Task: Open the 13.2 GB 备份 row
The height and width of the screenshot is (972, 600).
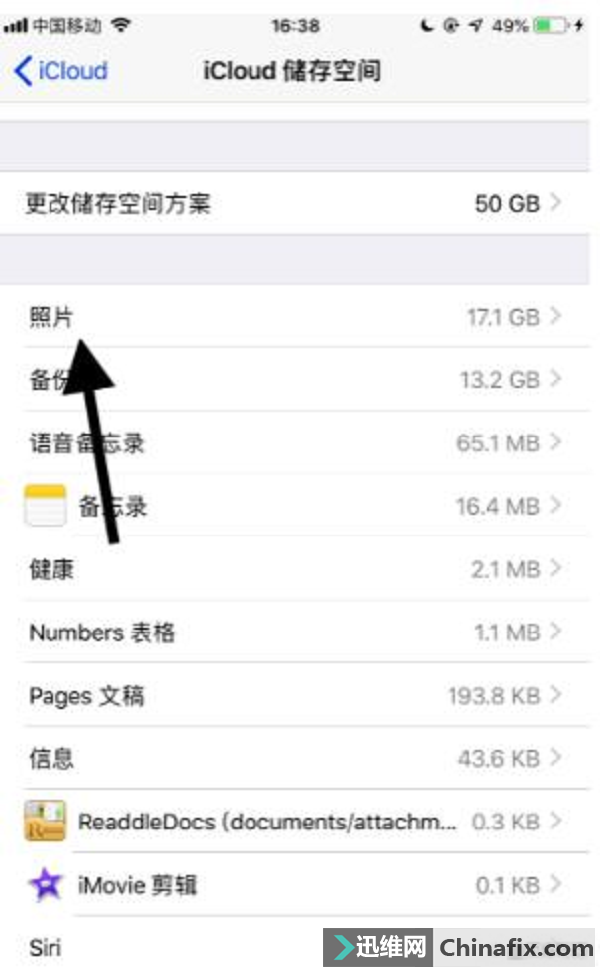Action: pyautogui.click(x=294, y=379)
